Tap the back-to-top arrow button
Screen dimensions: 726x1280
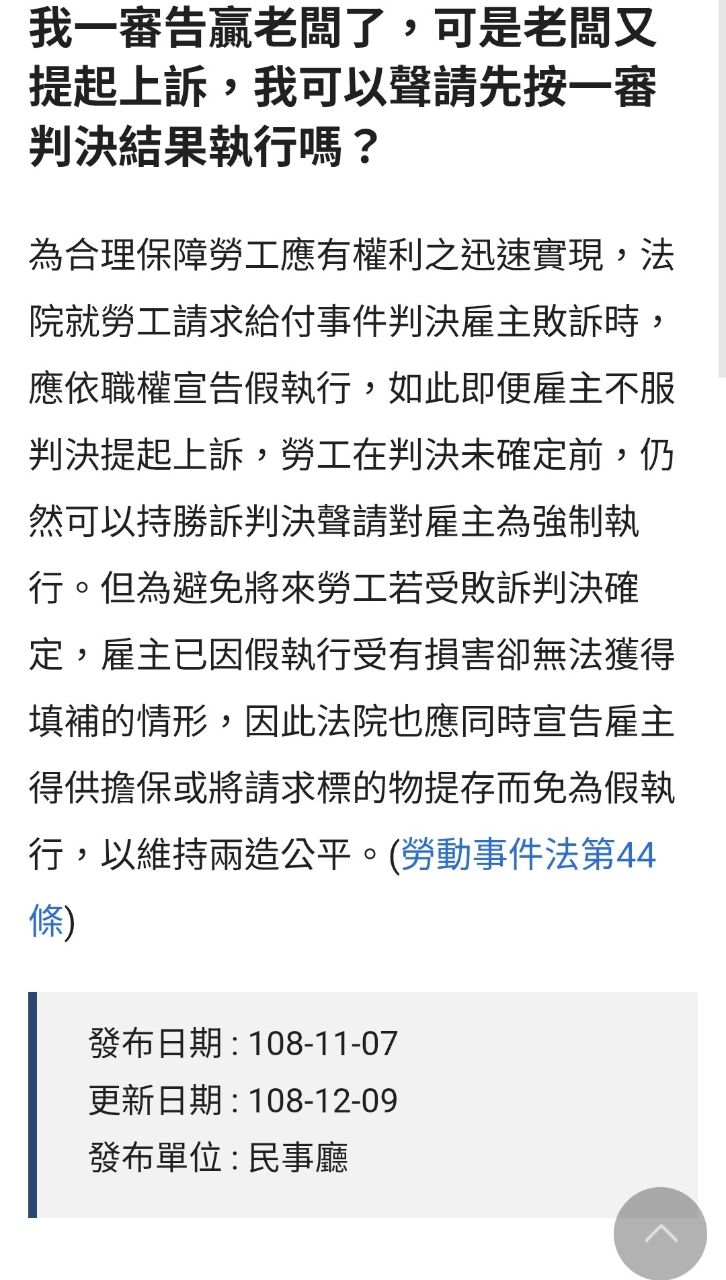(x=660, y=1233)
